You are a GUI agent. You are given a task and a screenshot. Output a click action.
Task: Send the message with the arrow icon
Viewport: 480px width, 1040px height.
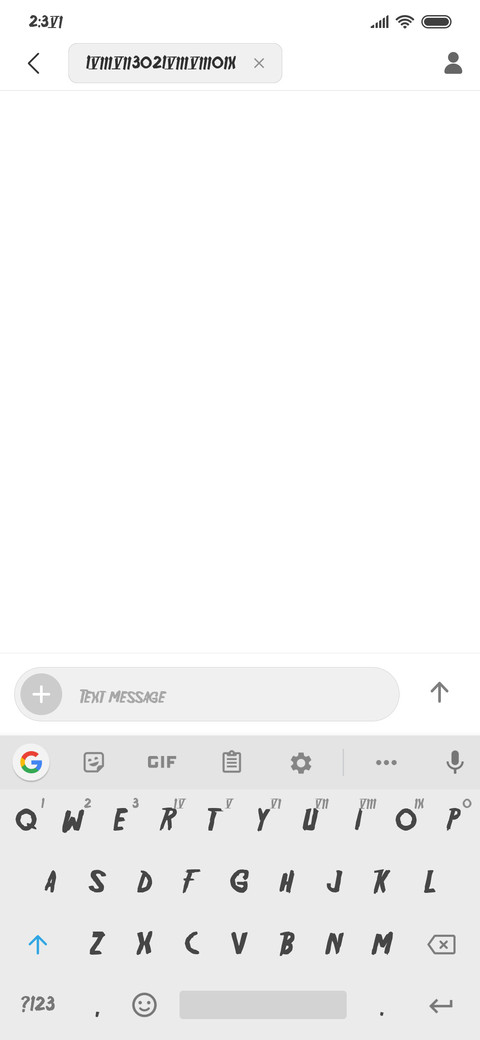pyautogui.click(x=440, y=692)
